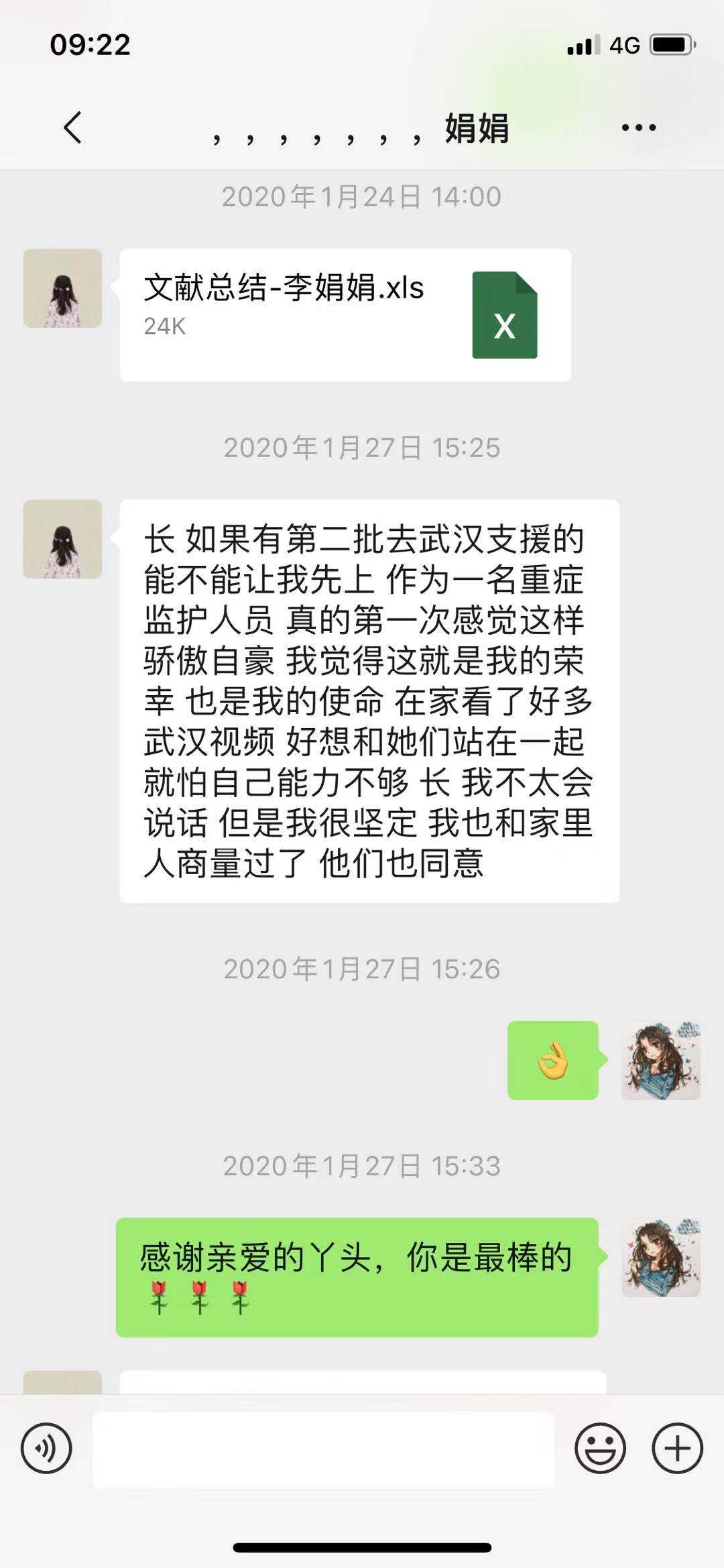Open chat info via three-dot menu
Image resolution: width=724 pixels, height=1568 pixels.
click(x=638, y=127)
